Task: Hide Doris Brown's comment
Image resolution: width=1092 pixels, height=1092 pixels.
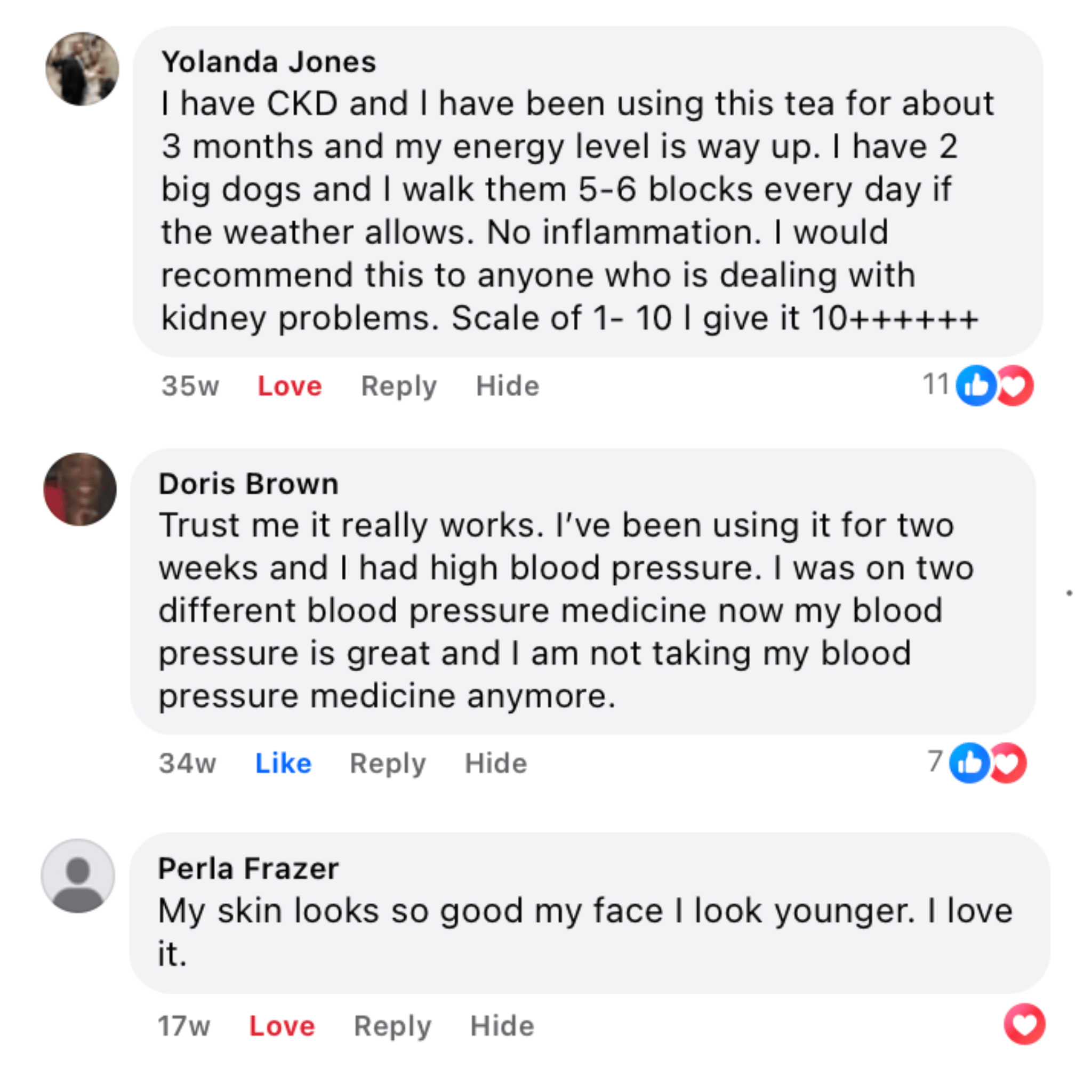Action: 496,763
